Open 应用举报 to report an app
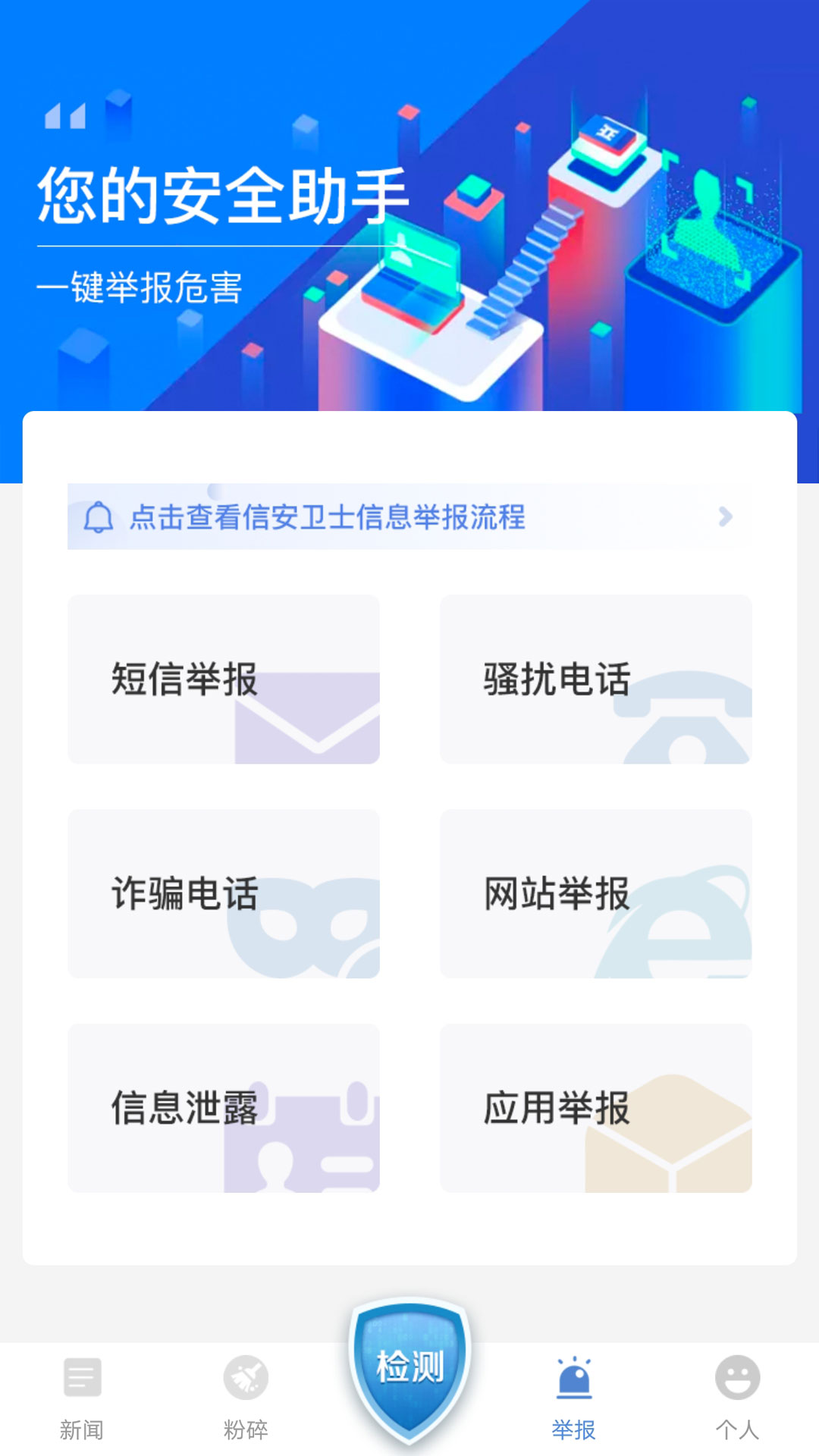The width and height of the screenshot is (819, 1456). 595,1108
